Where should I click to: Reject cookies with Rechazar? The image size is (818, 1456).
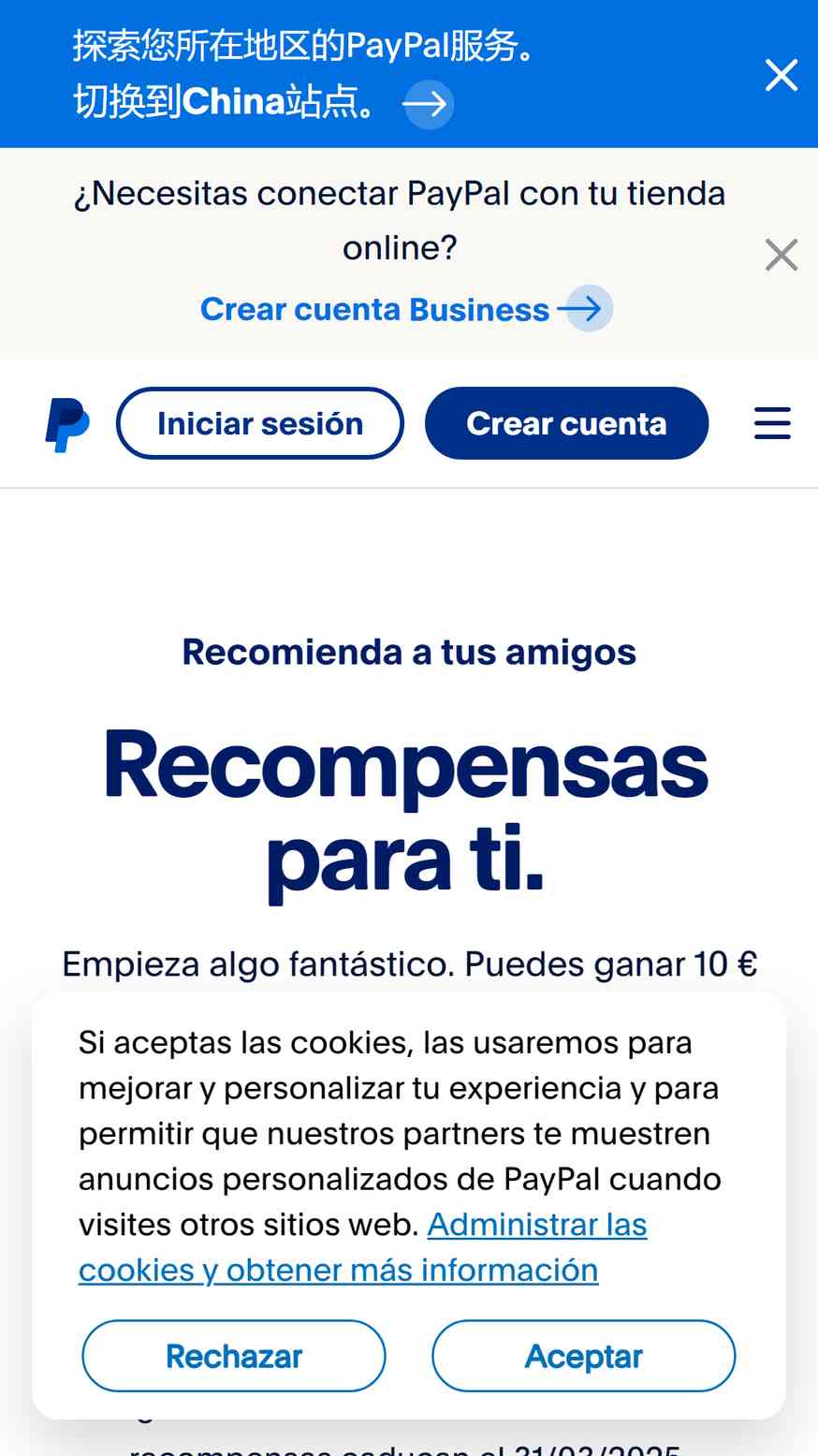[x=234, y=1356]
